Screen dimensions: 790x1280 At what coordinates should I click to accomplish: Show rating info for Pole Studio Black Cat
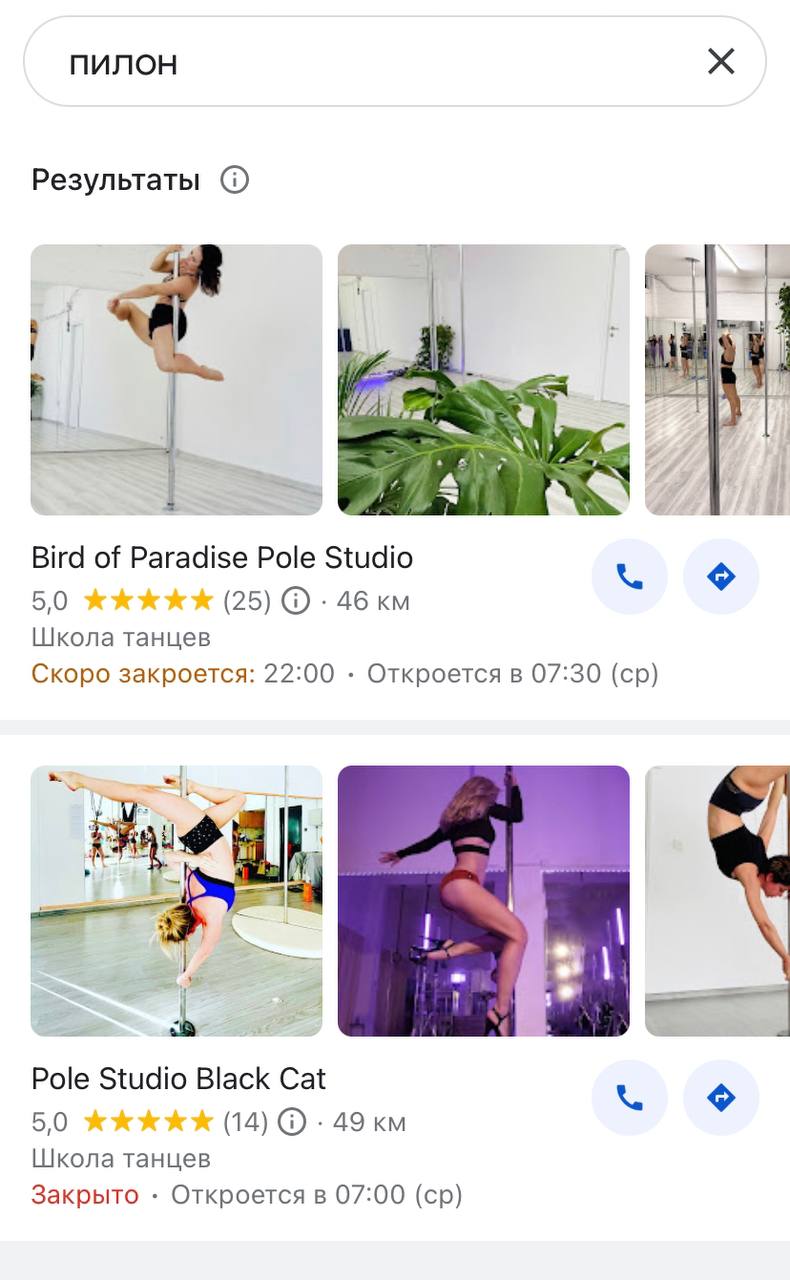[291, 1122]
